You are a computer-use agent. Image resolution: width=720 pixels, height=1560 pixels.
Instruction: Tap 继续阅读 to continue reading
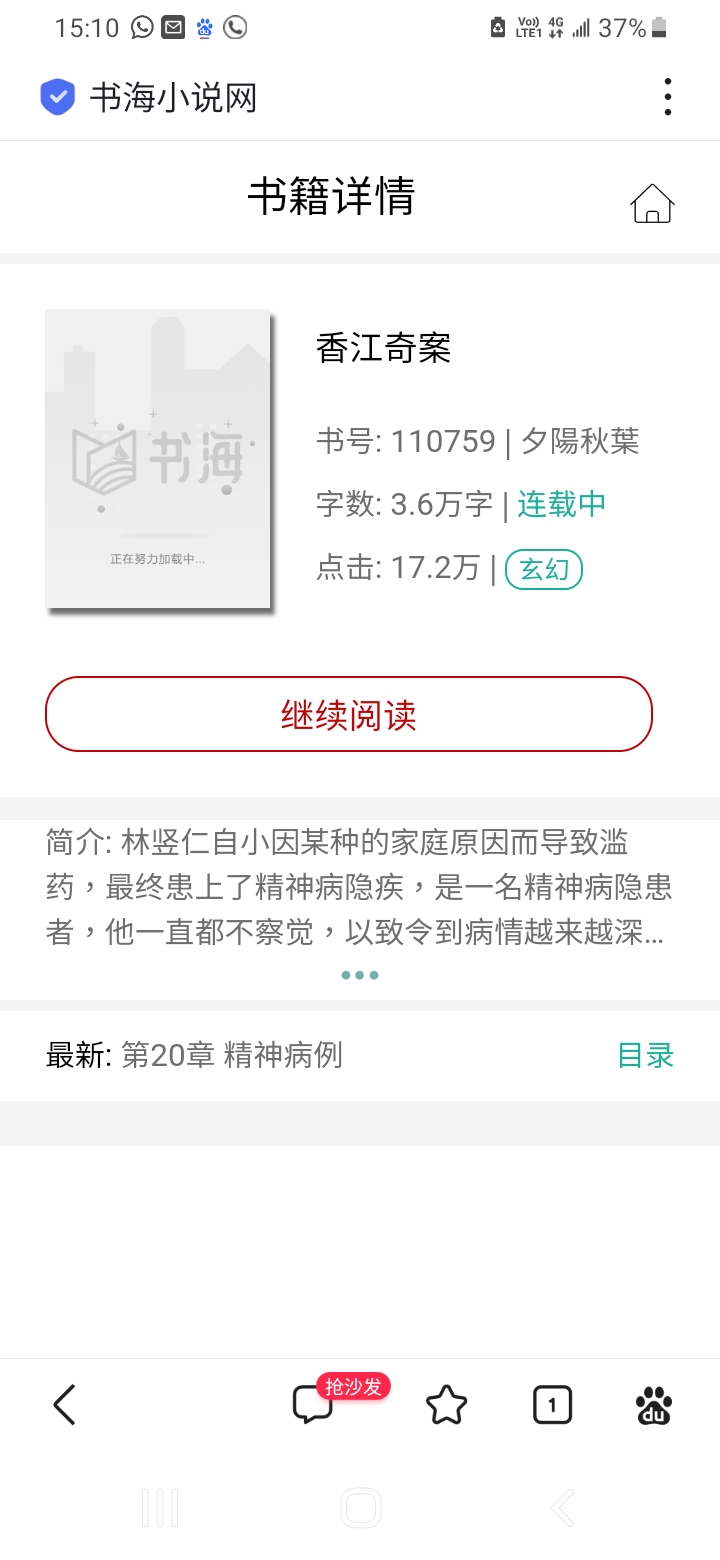[348, 714]
